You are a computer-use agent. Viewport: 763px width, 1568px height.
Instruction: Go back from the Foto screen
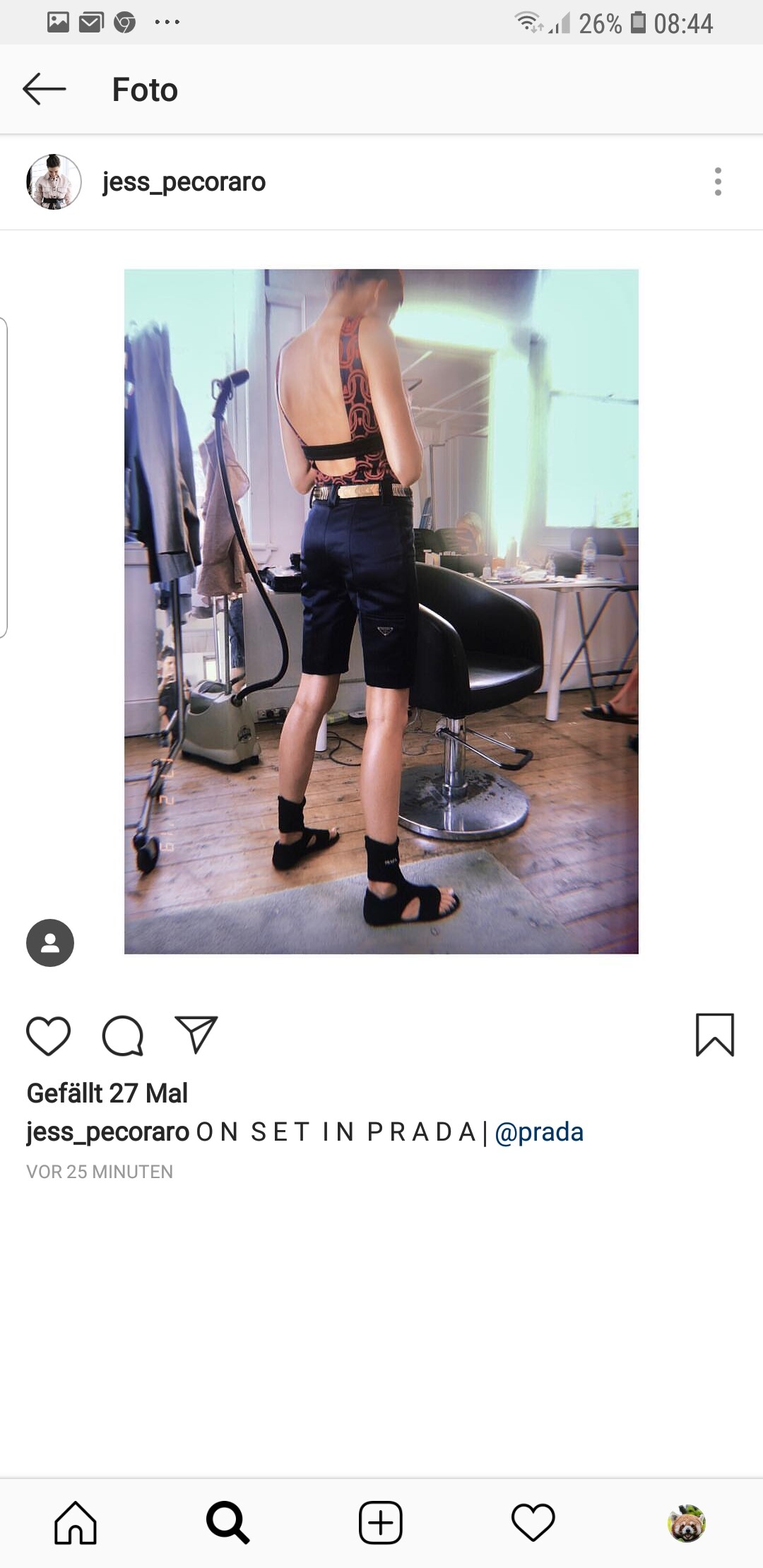(x=44, y=89)
